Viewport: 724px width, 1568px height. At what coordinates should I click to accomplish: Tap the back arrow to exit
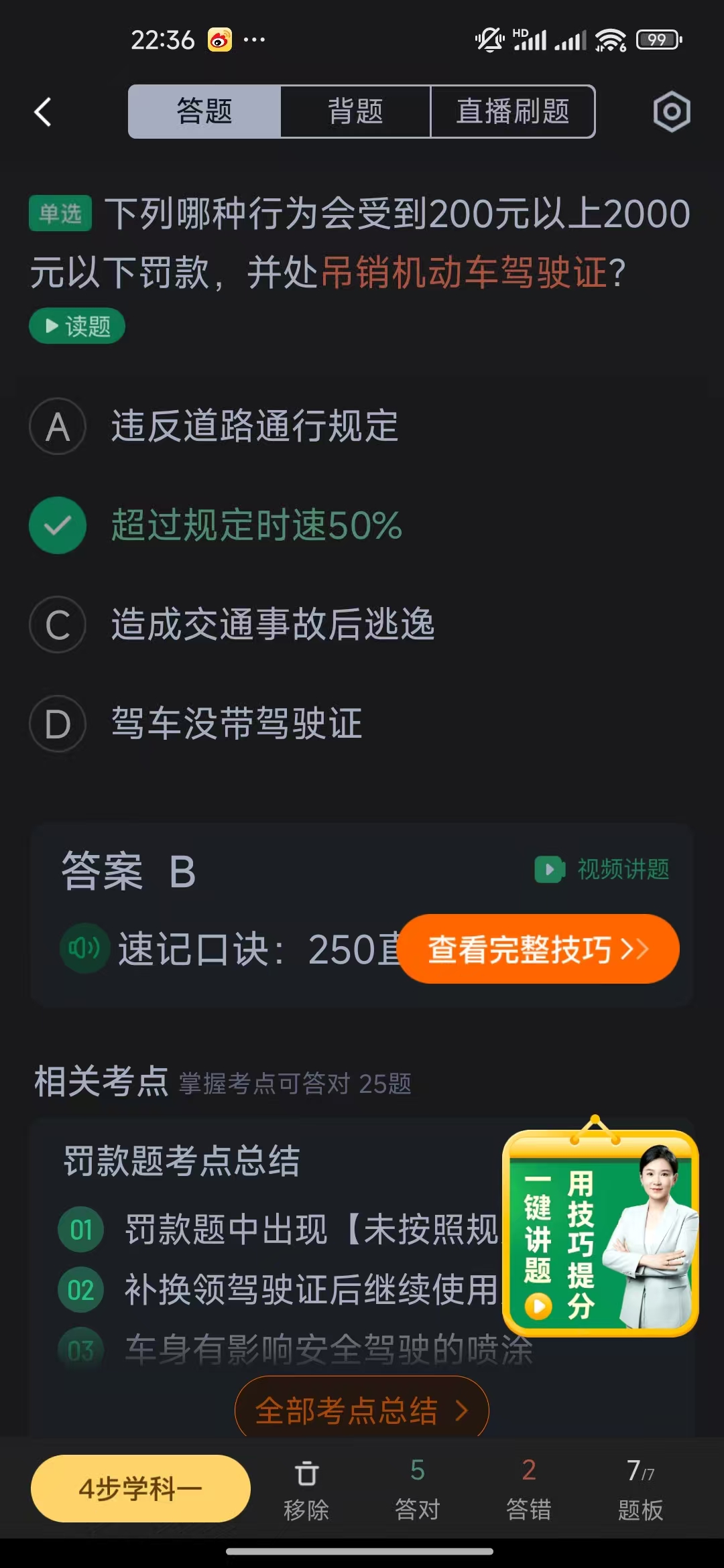tap(42, 112)
